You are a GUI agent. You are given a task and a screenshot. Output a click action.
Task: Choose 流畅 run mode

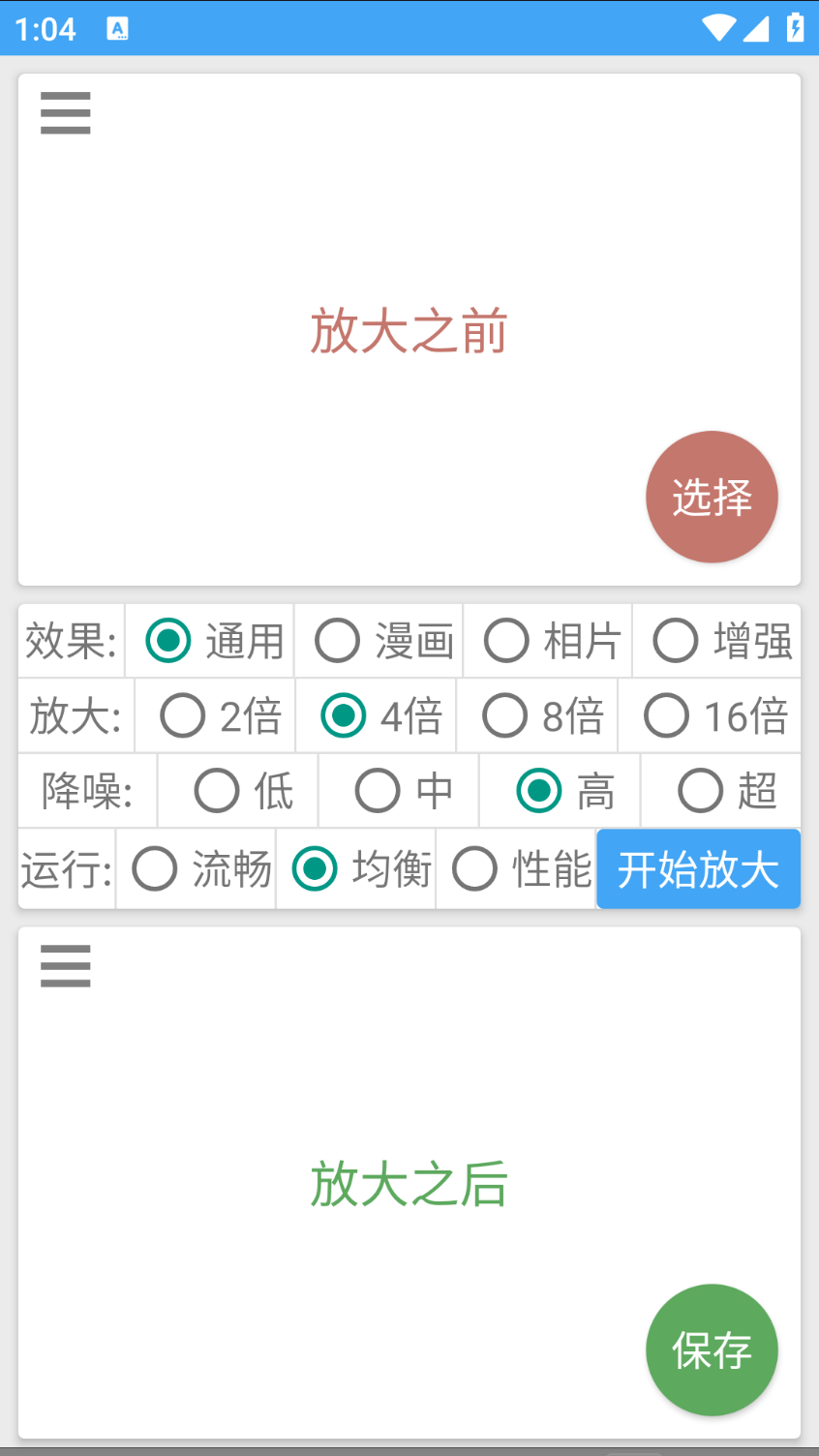pyautogui.click(x=197, y=868)
